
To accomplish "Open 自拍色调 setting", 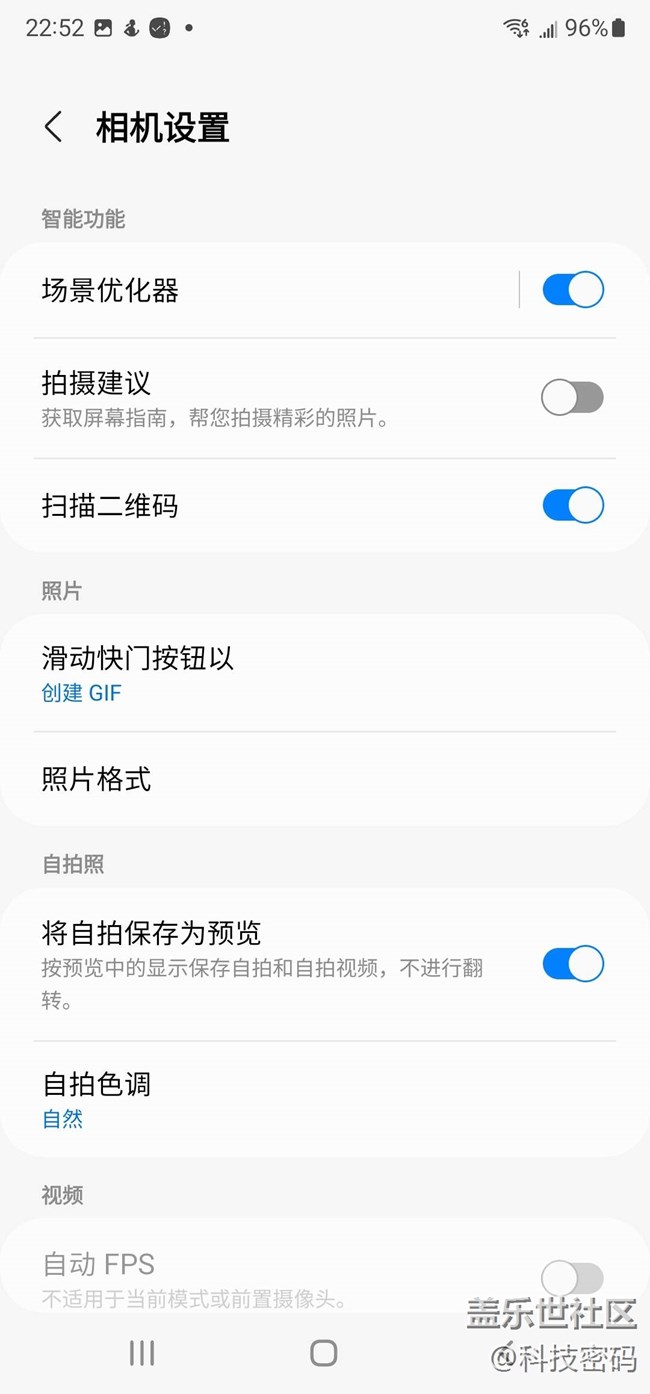I will [325, 1099].
